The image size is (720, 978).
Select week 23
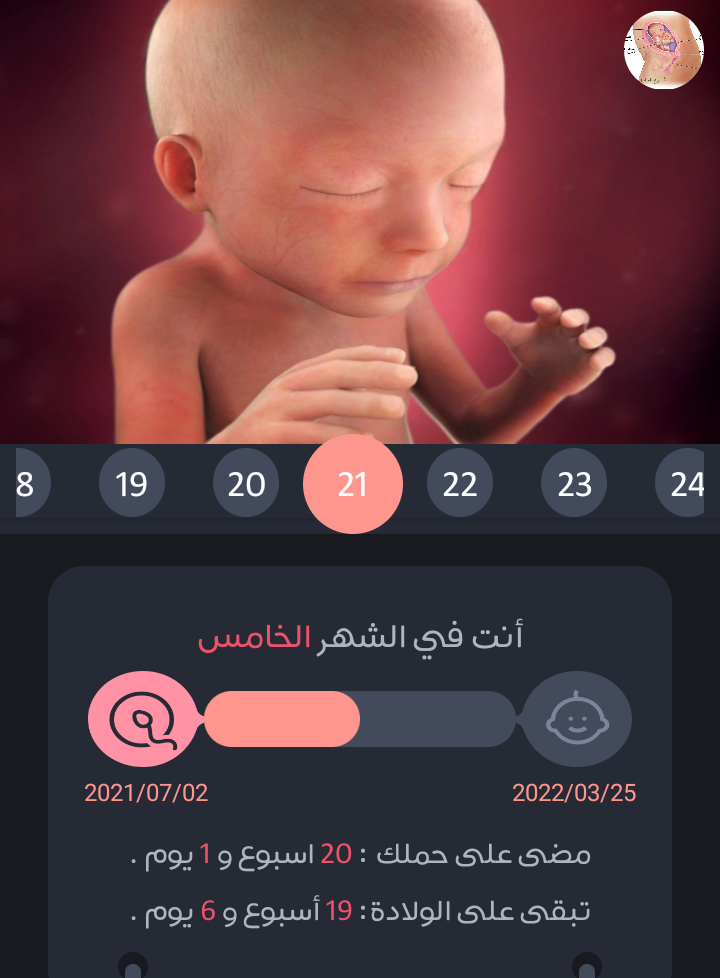[x=574, y=483]
